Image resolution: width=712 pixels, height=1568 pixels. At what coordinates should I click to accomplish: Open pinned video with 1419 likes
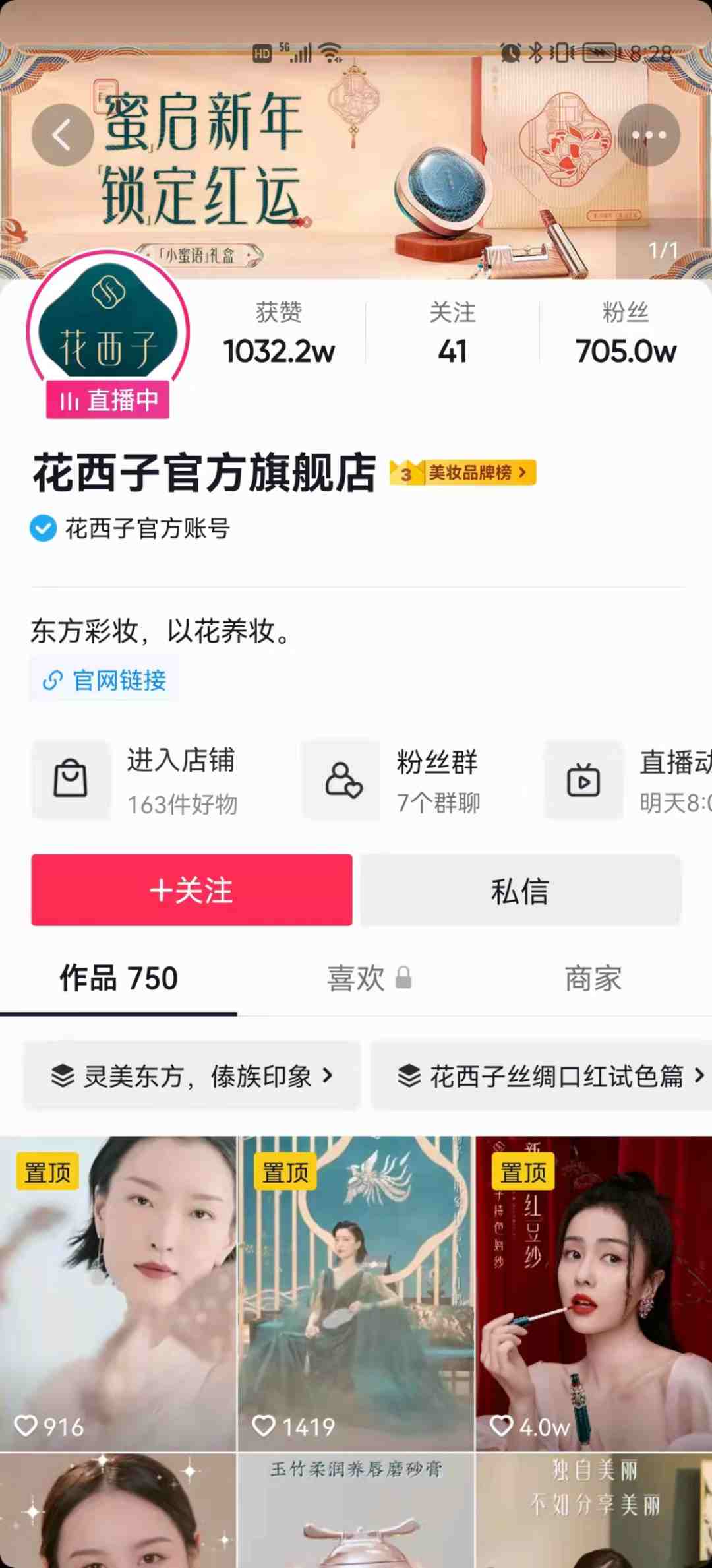[x=356, y=1293]
